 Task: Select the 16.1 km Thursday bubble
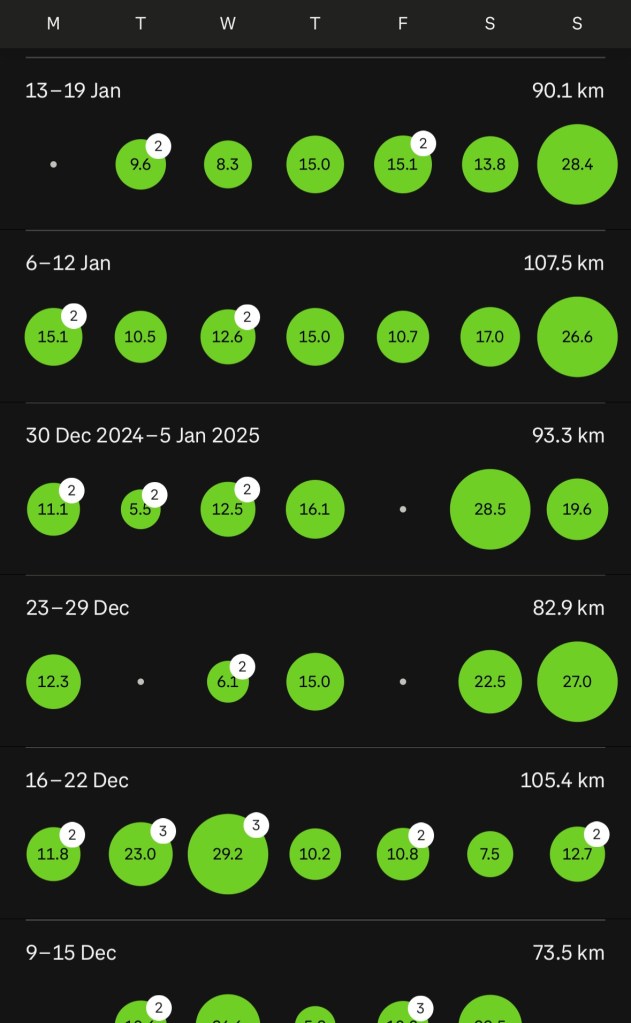(315, 509)
